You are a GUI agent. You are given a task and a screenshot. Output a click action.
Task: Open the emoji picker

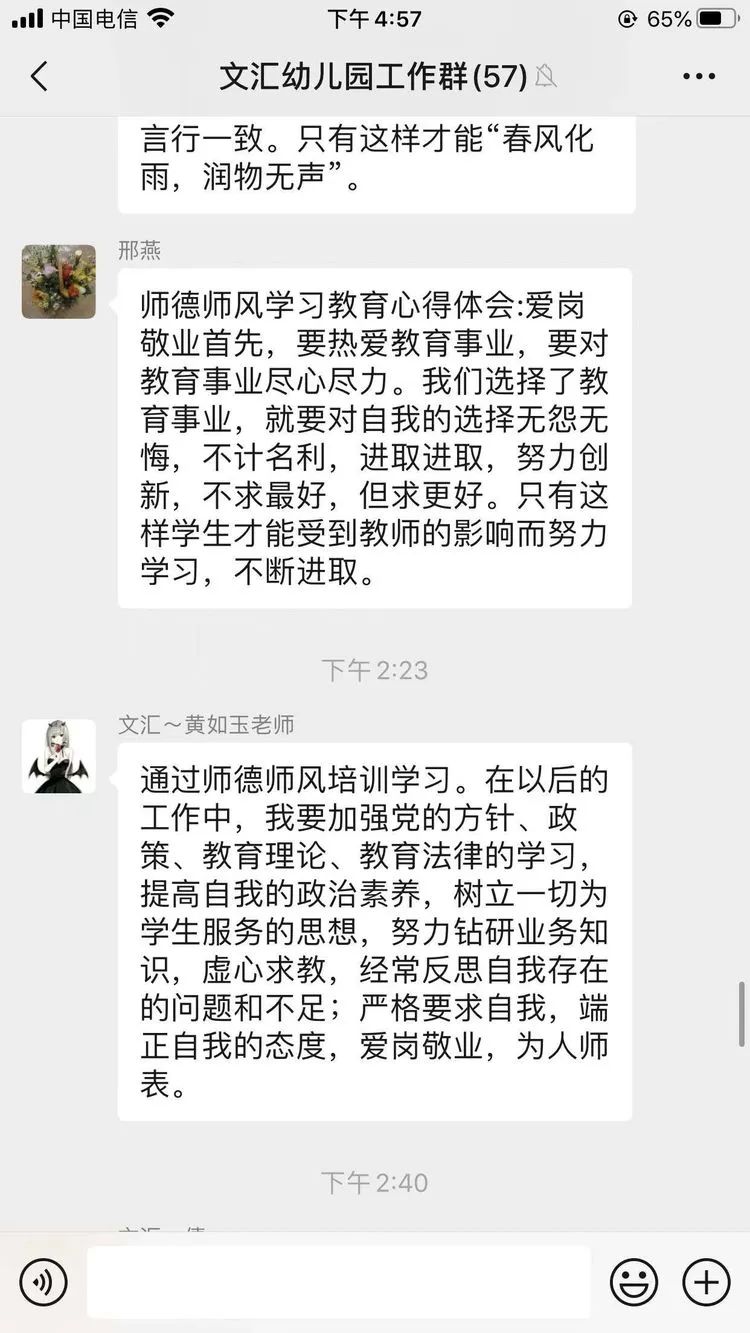(x=634, y=1281)
